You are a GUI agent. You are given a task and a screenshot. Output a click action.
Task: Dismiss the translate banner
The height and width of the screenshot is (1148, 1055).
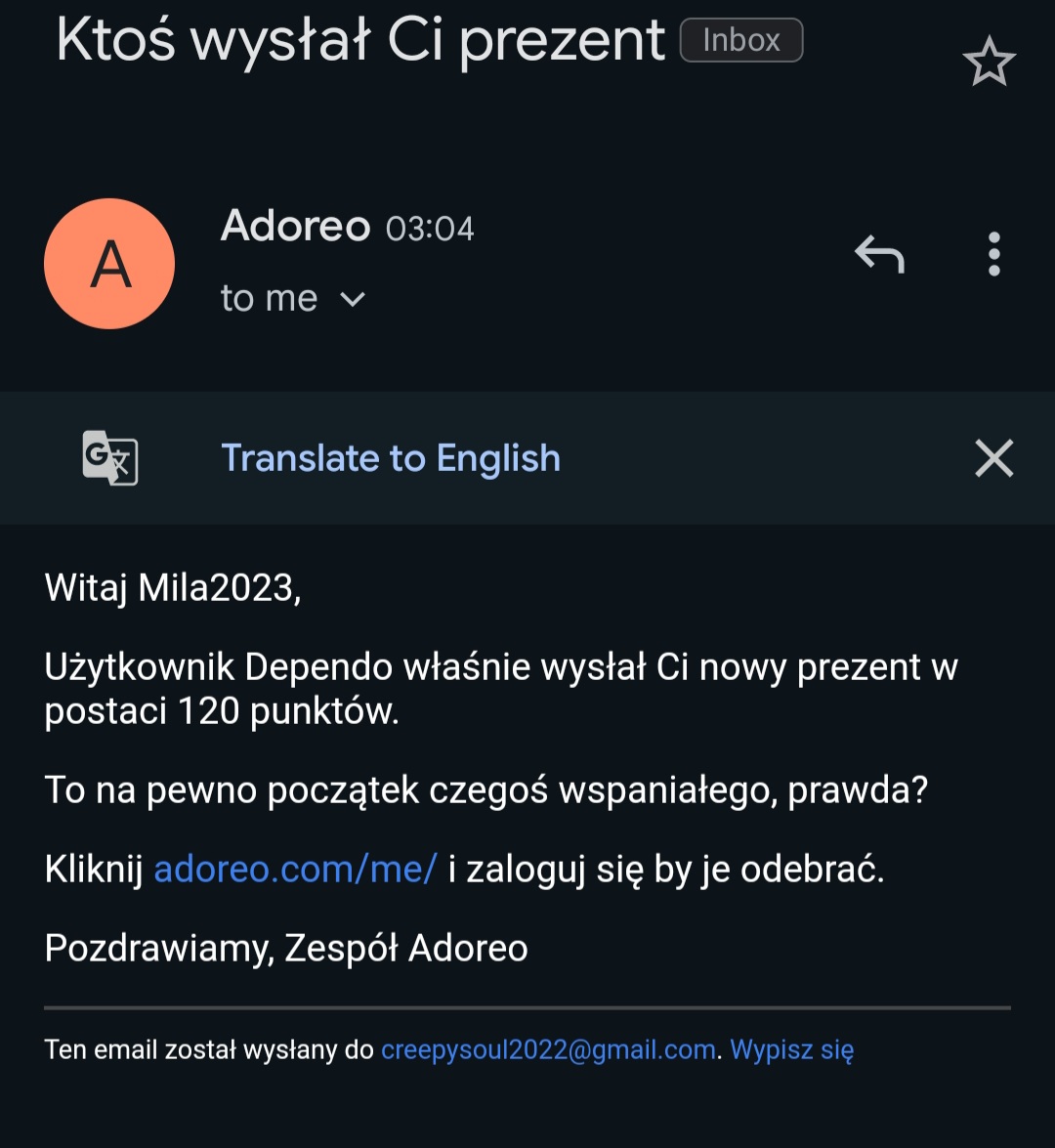click(993, 458)
